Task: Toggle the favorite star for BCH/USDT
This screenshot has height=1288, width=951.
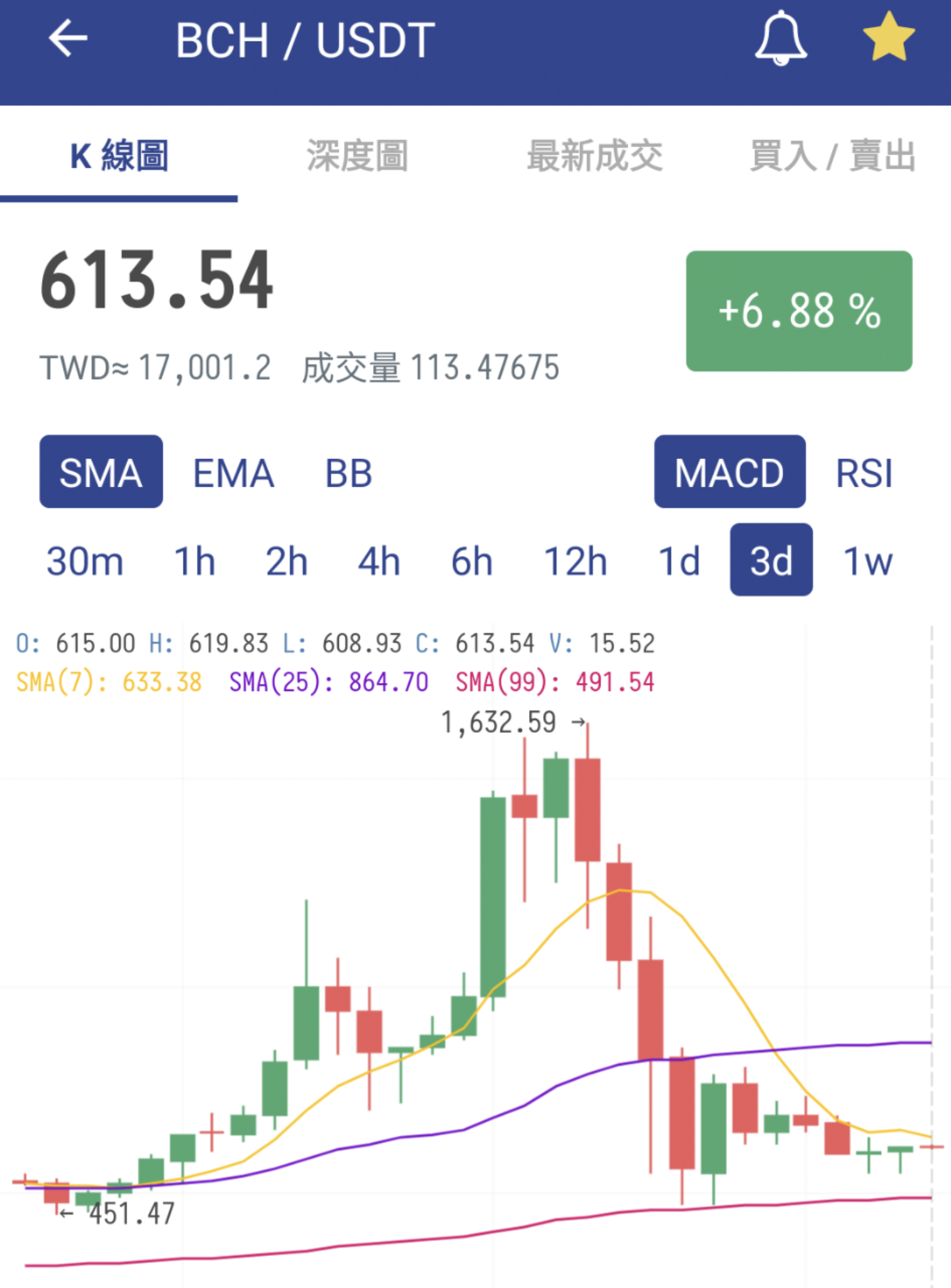Action: pyautogui.click(x=889, y=36)
